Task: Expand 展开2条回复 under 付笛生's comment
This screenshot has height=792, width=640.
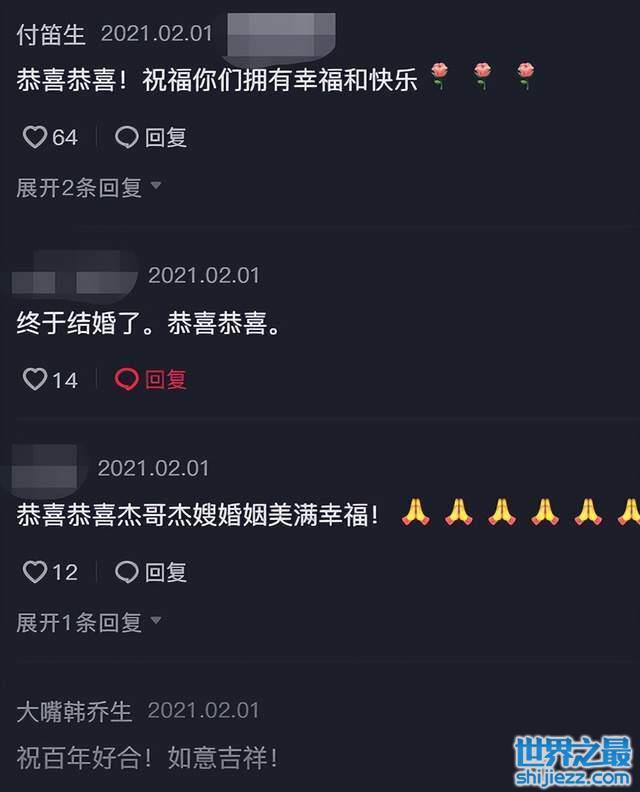Action: pyautogui.click(x=88, y=187)
